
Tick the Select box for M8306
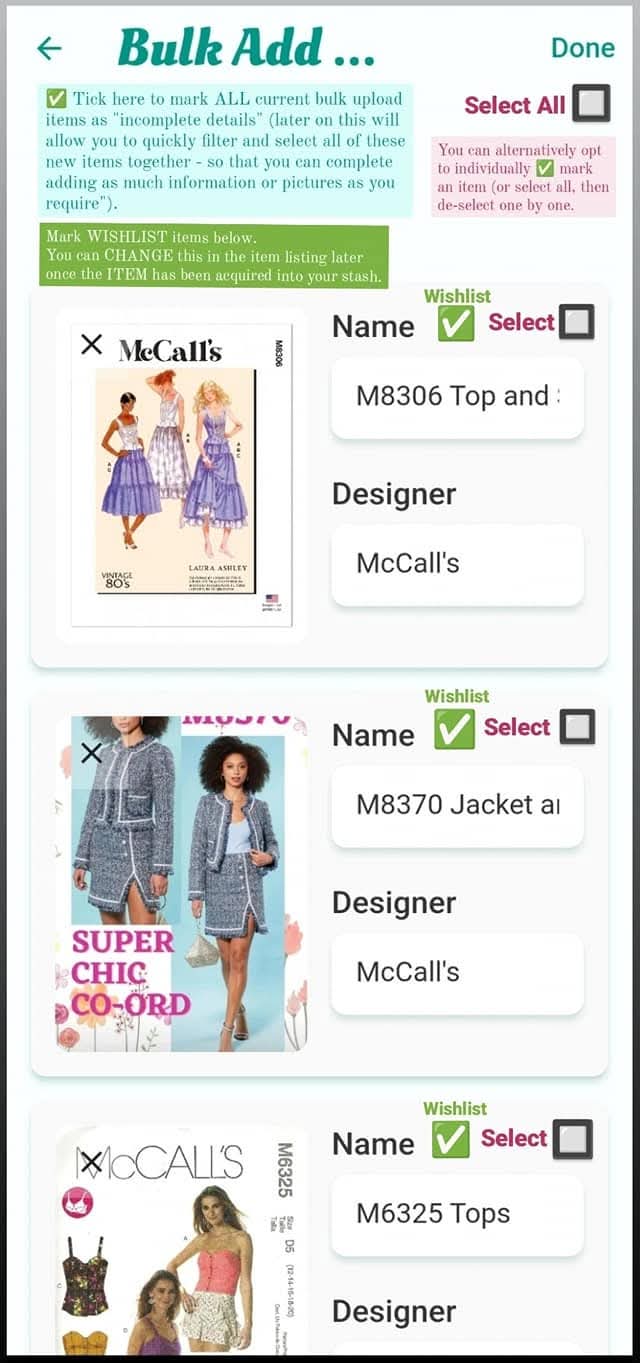pyautogui.click(x=577, y=323)
